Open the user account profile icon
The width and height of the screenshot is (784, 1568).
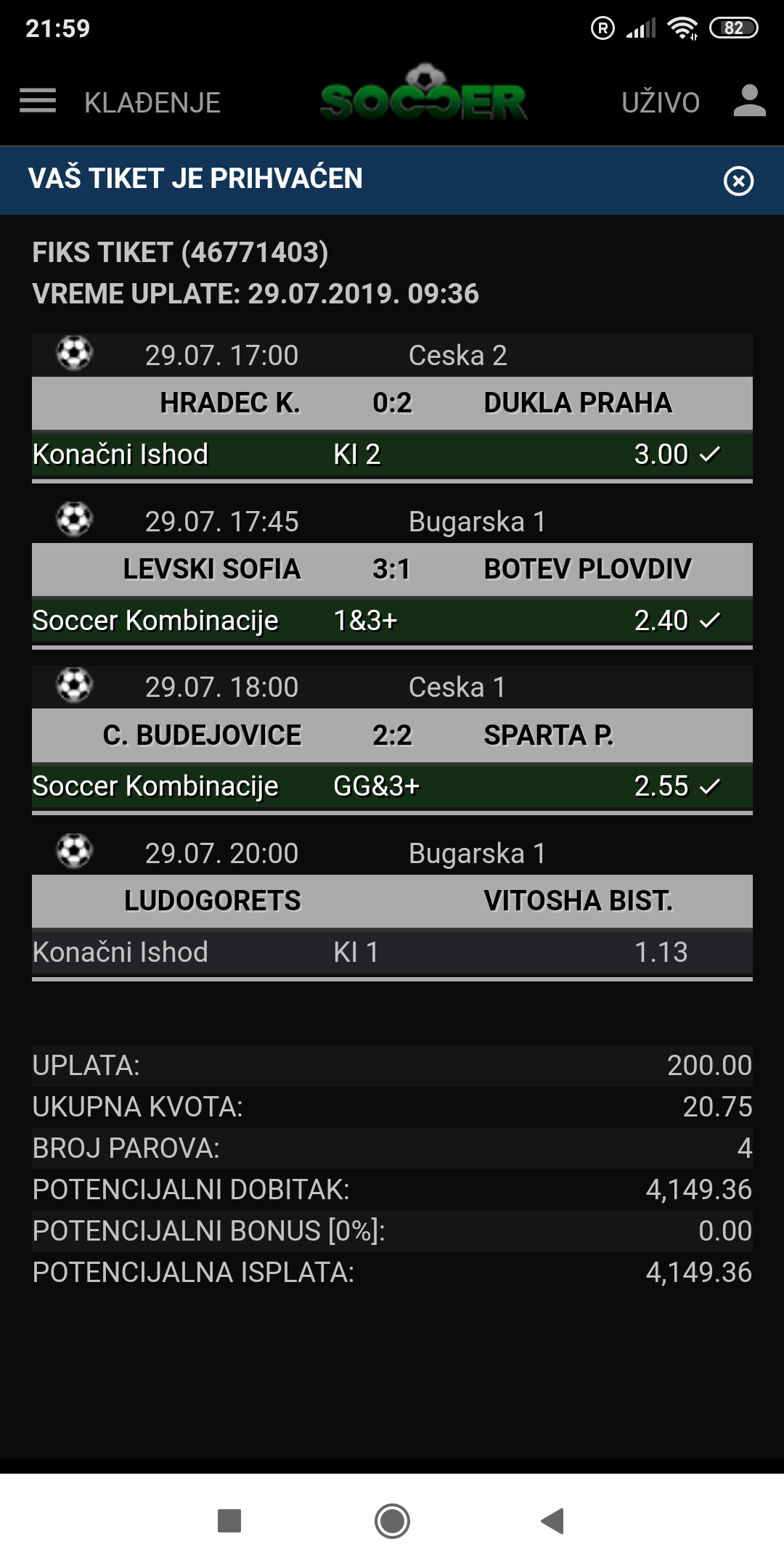pyautogui.click(x=750, y=101)
